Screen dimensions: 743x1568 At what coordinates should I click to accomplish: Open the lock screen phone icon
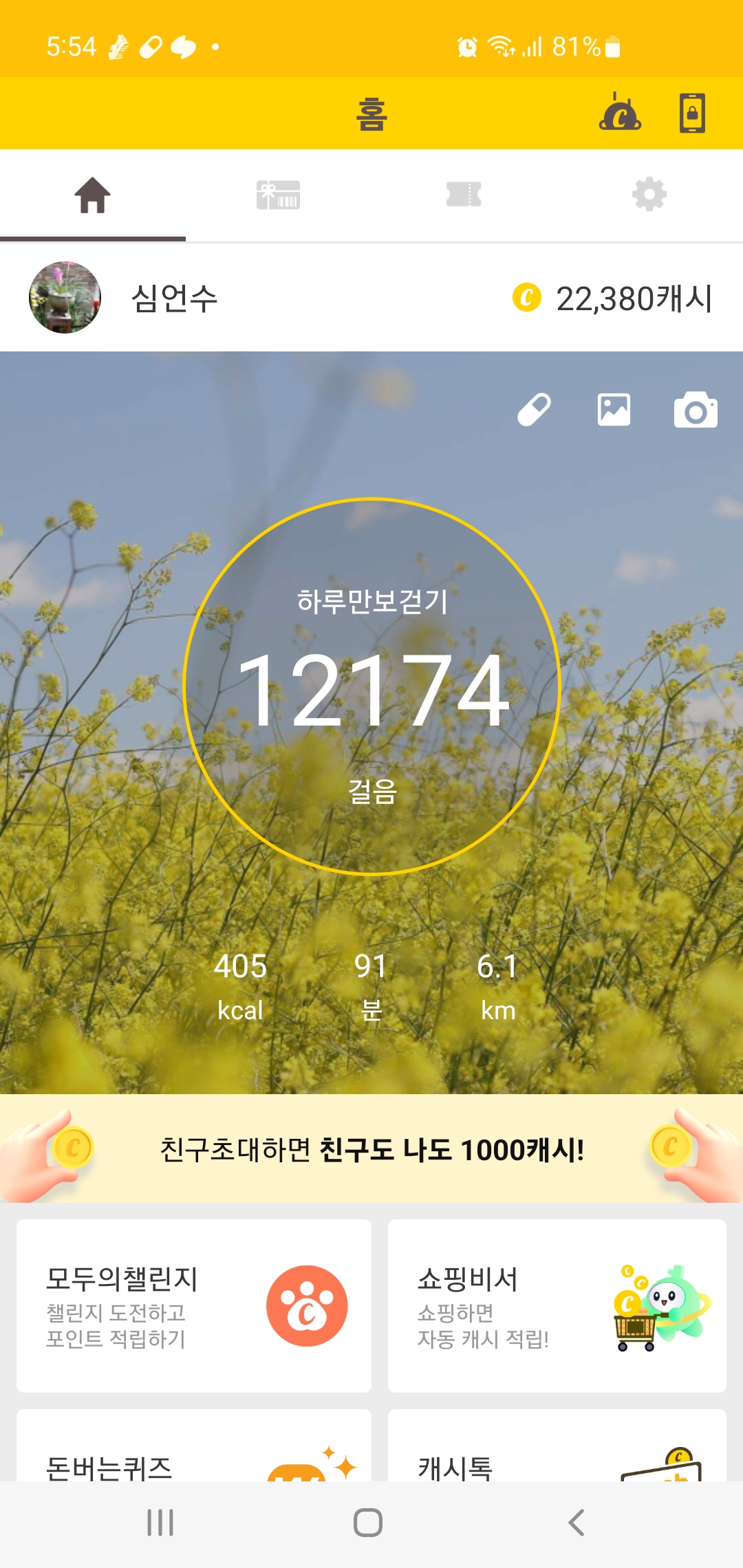(x=692, y=113)
